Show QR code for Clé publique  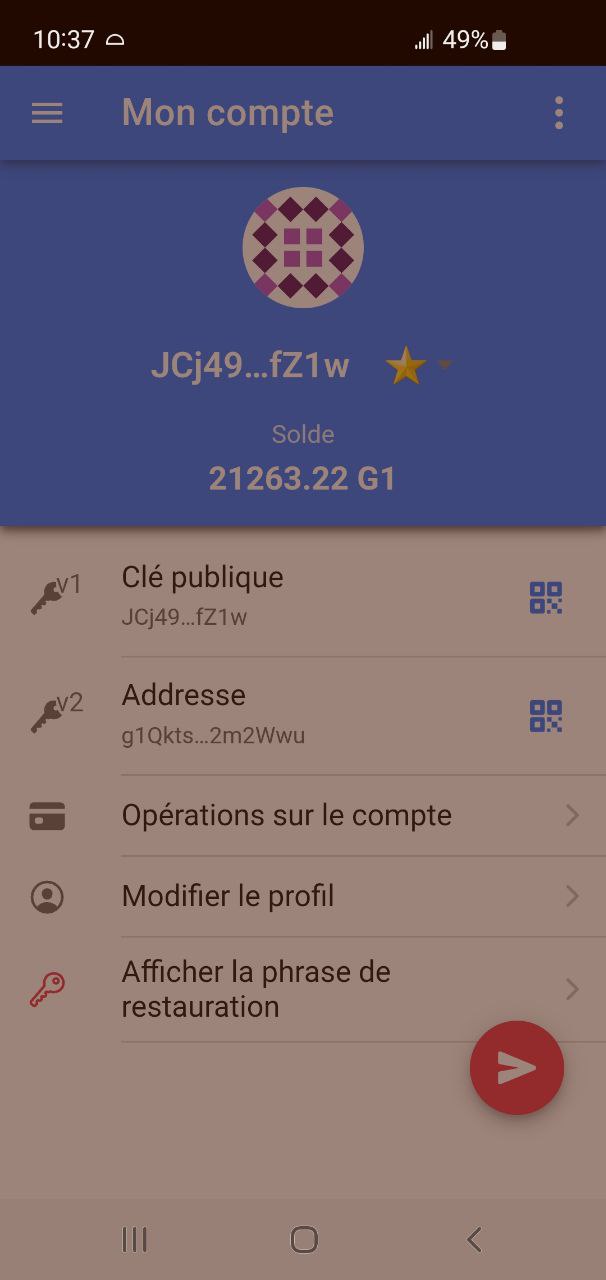(x=546, y=598)
